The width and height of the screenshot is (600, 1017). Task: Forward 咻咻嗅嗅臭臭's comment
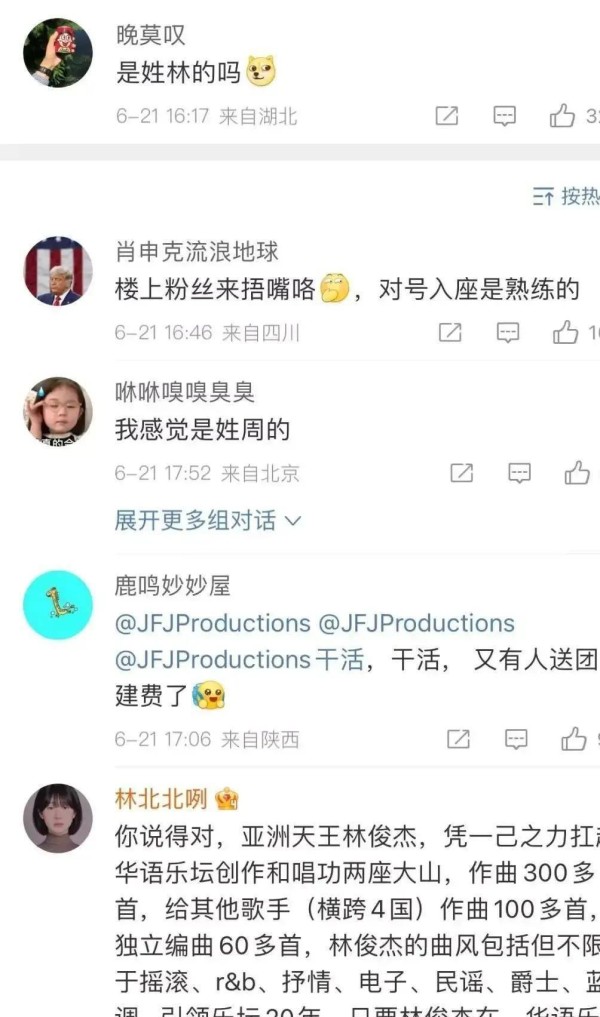[461, 473]
